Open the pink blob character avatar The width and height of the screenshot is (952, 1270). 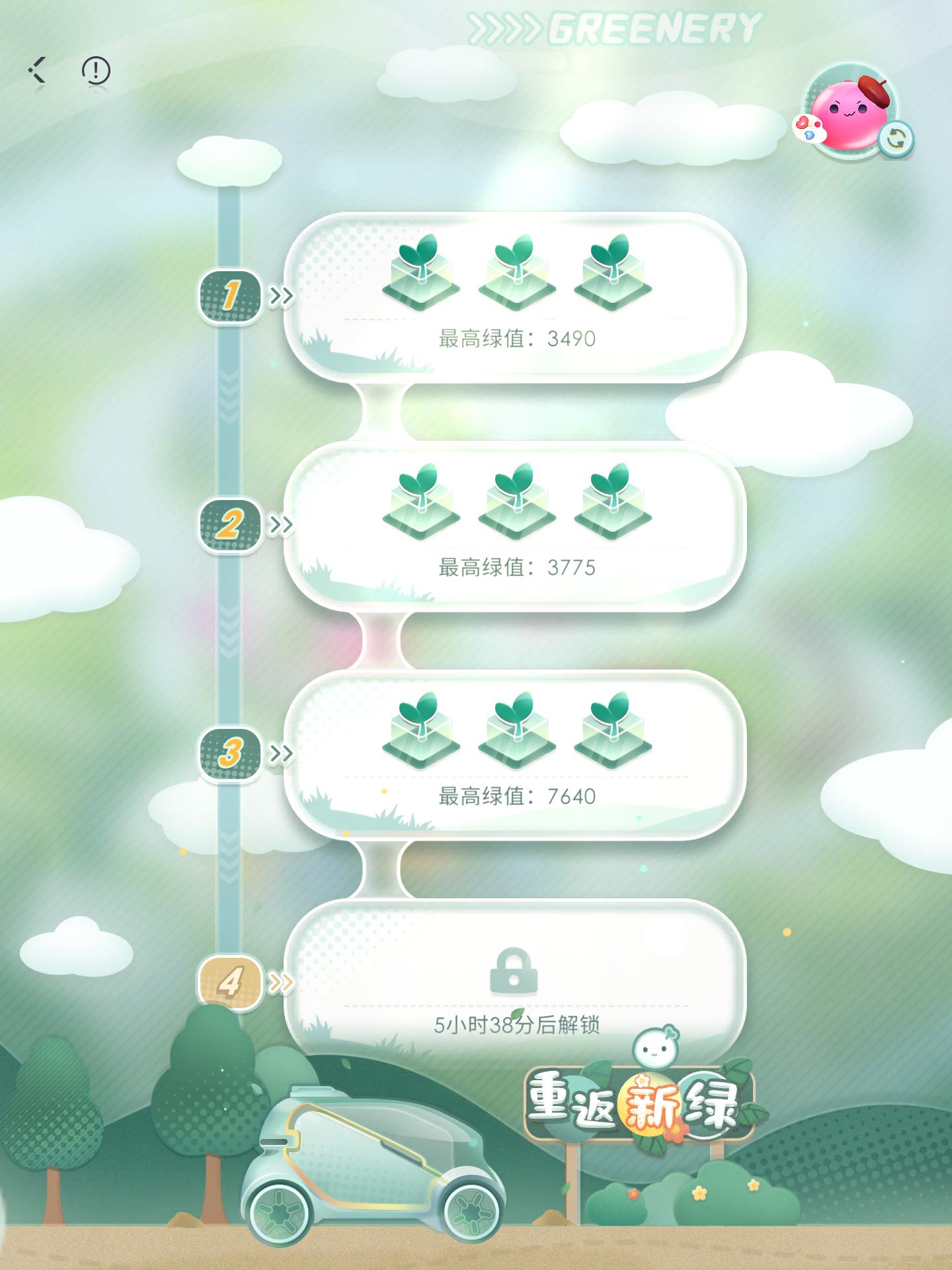pyautogui.click(x=848, y=112)
